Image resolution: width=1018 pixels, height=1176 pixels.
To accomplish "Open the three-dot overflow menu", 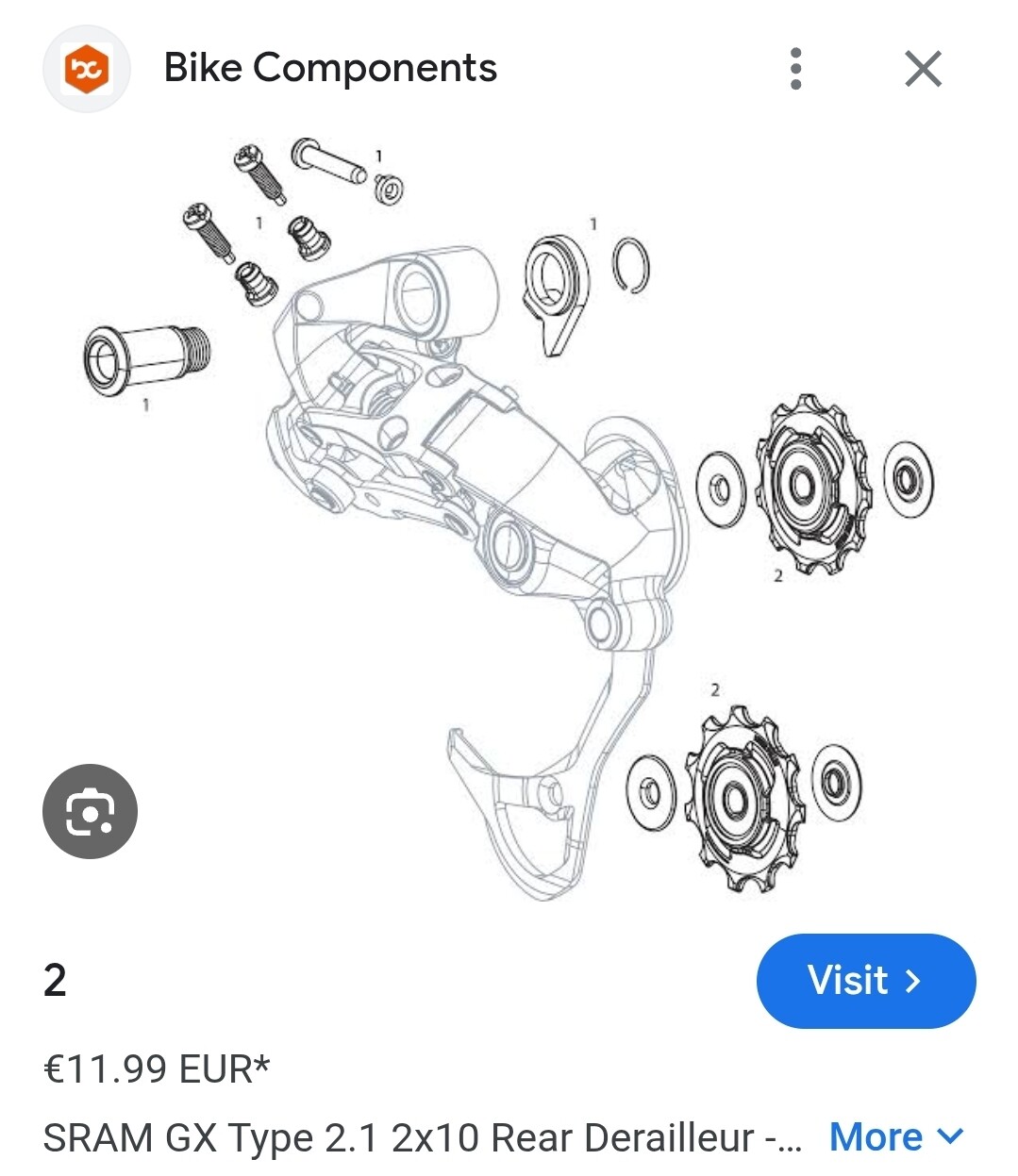I will point(796,69).
